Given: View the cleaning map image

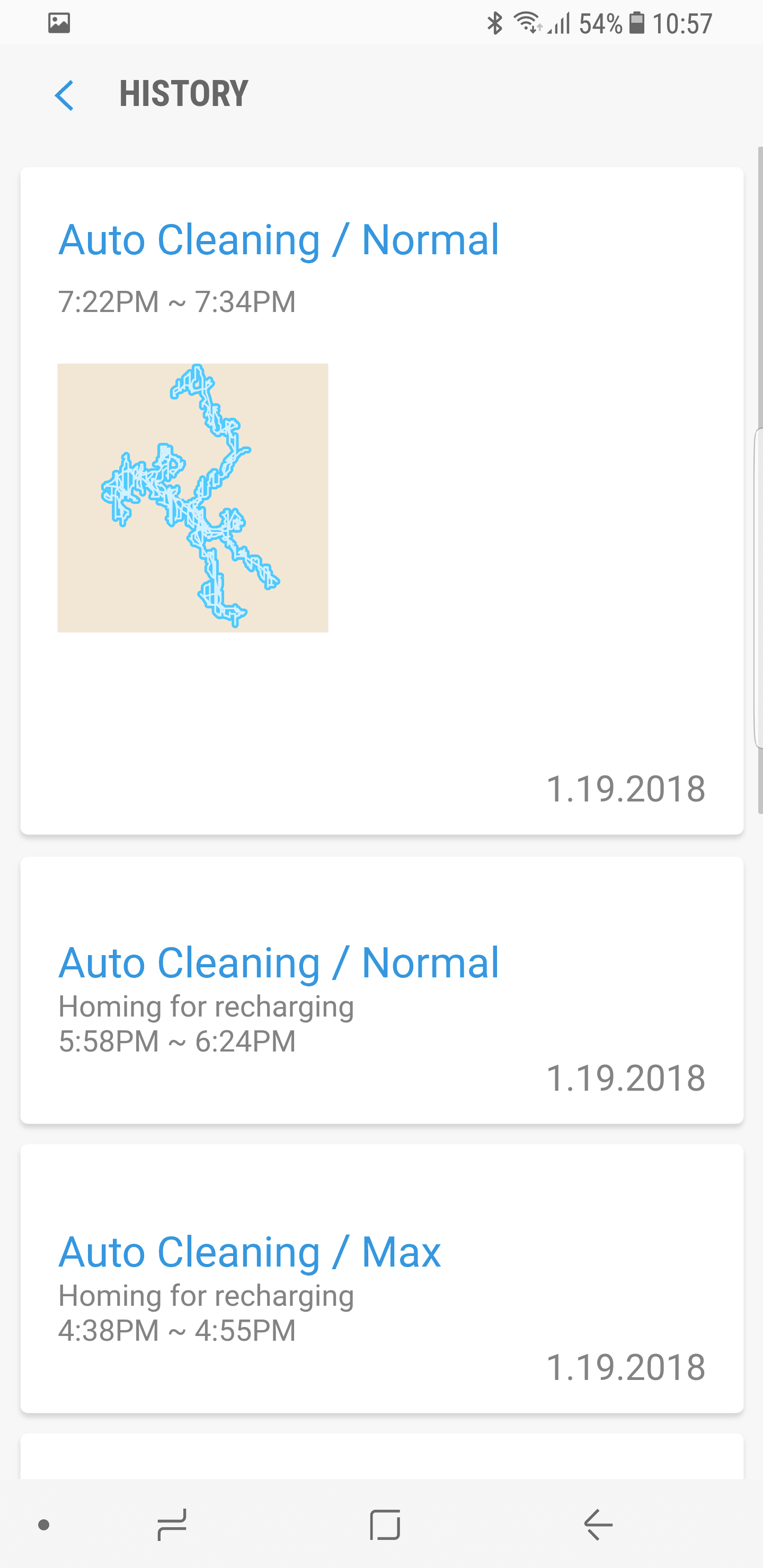Looking at the screenshot, I should [x=192, y=497].
